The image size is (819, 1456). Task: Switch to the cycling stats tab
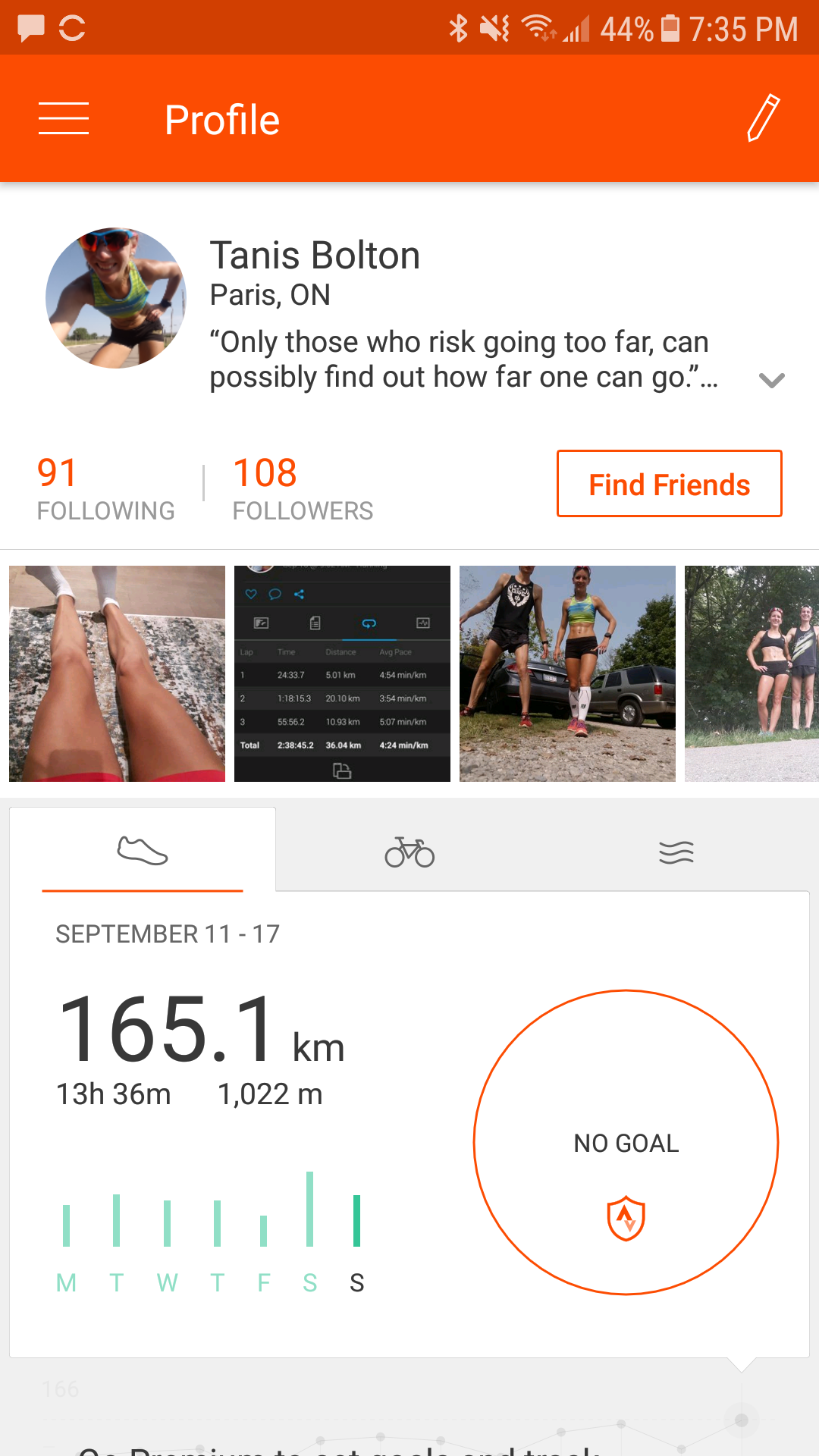409,852
